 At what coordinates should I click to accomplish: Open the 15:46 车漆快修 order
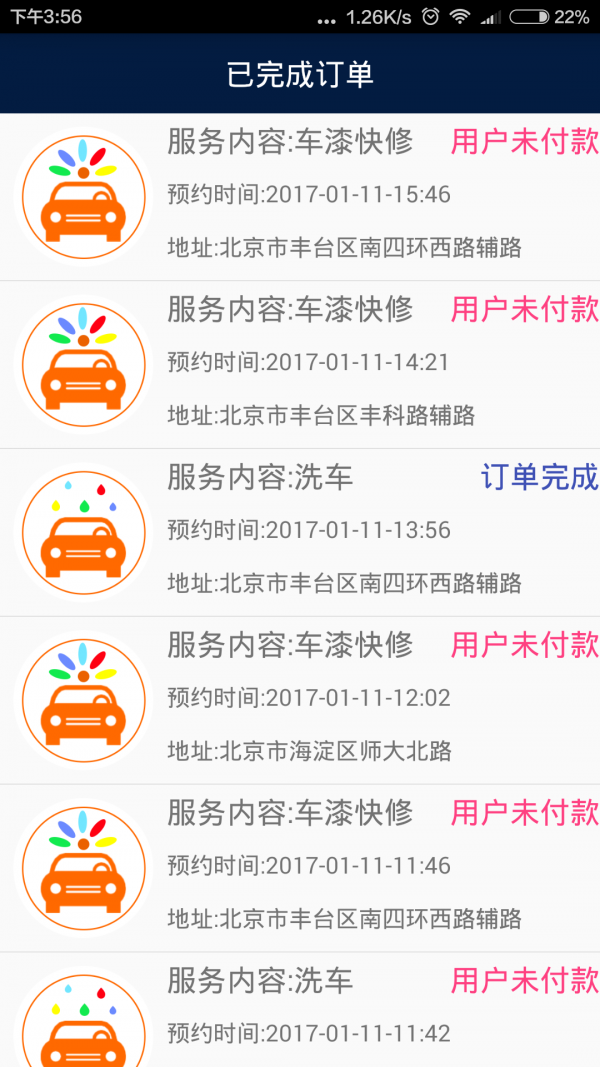[x=300, y=197]
